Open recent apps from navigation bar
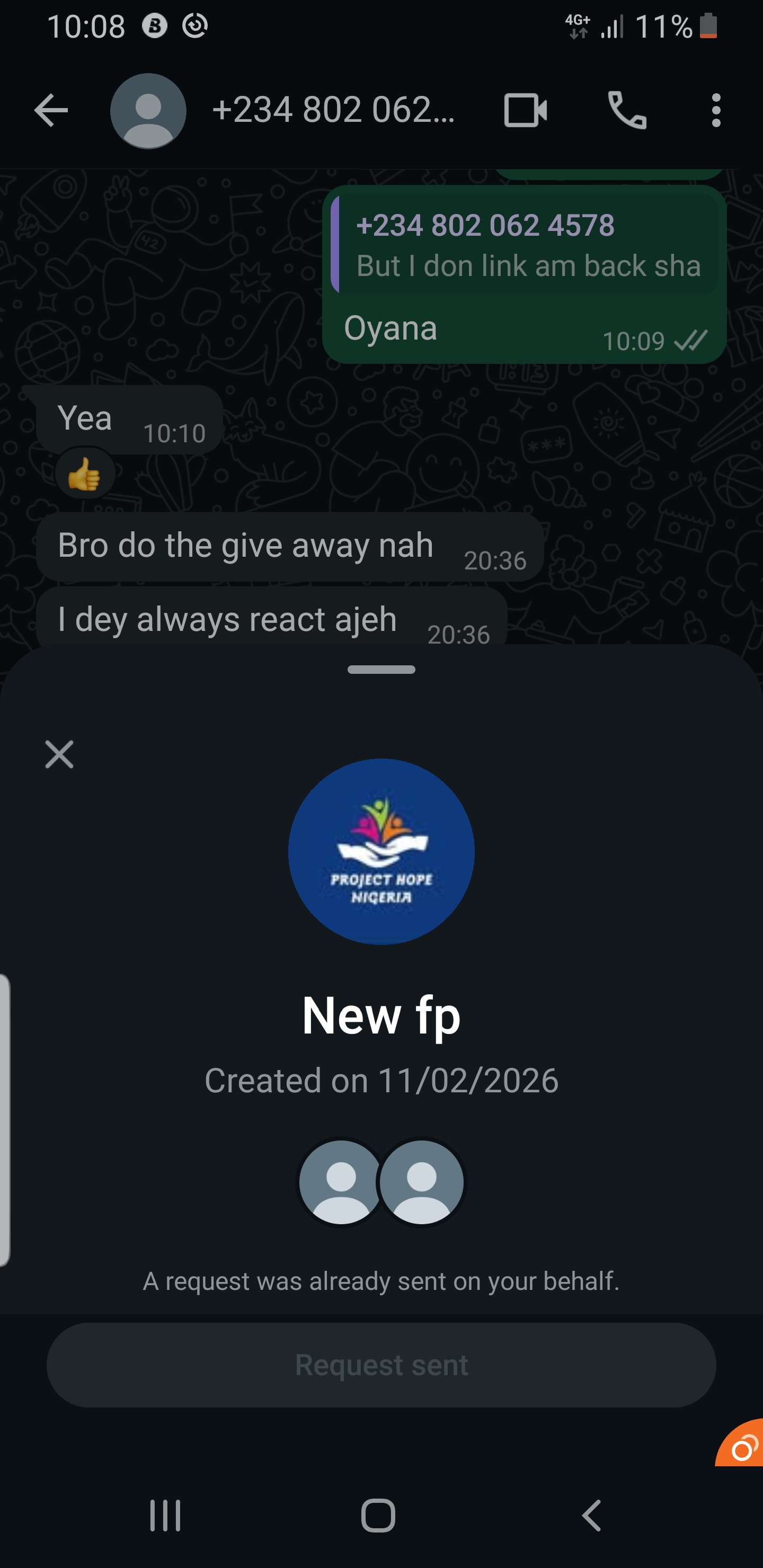Viewport: 763px width, 1568px height. tap(165, 1515)
